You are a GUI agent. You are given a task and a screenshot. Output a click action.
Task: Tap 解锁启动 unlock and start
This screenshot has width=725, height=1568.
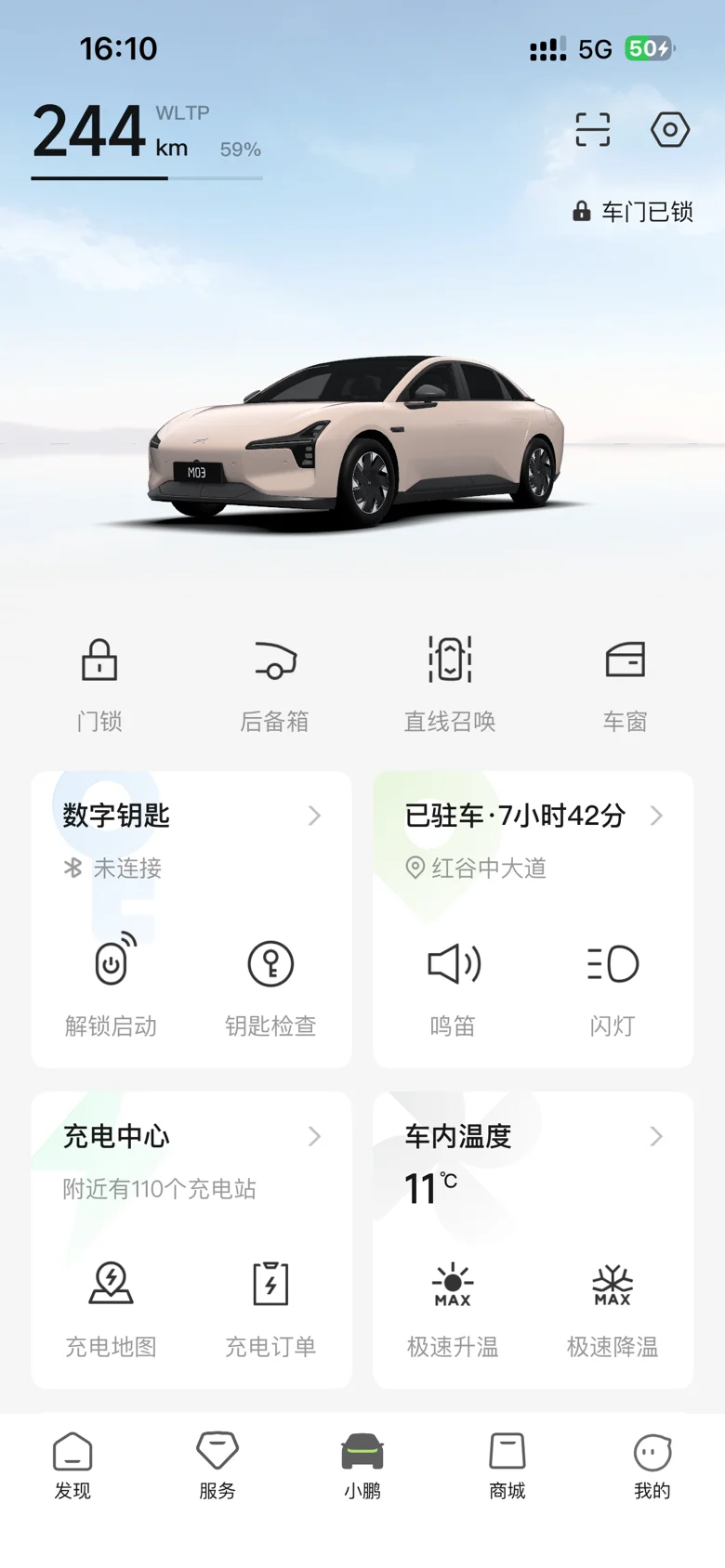[x=112, y=987]
